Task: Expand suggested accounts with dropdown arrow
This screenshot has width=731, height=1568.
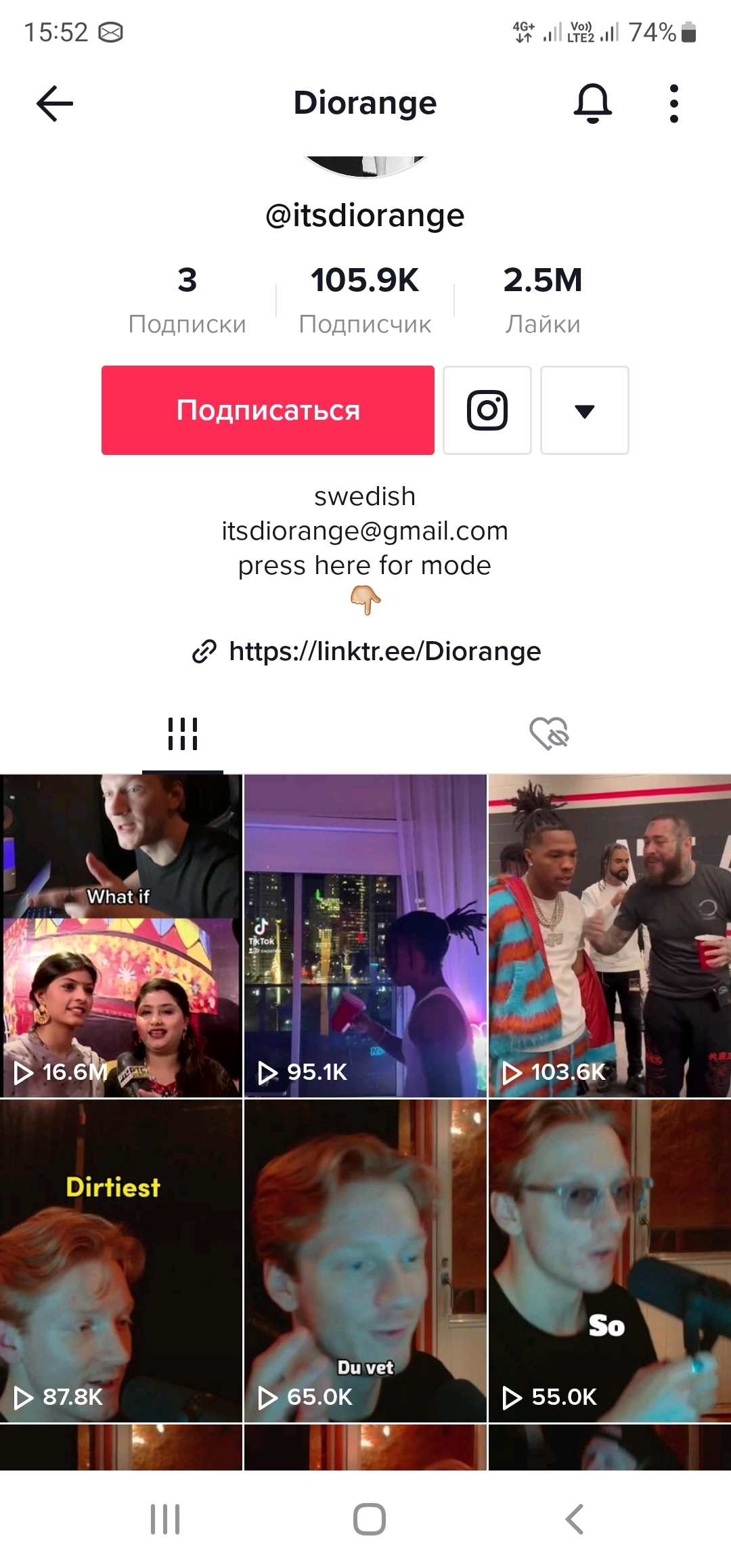Action: point(584,410)
